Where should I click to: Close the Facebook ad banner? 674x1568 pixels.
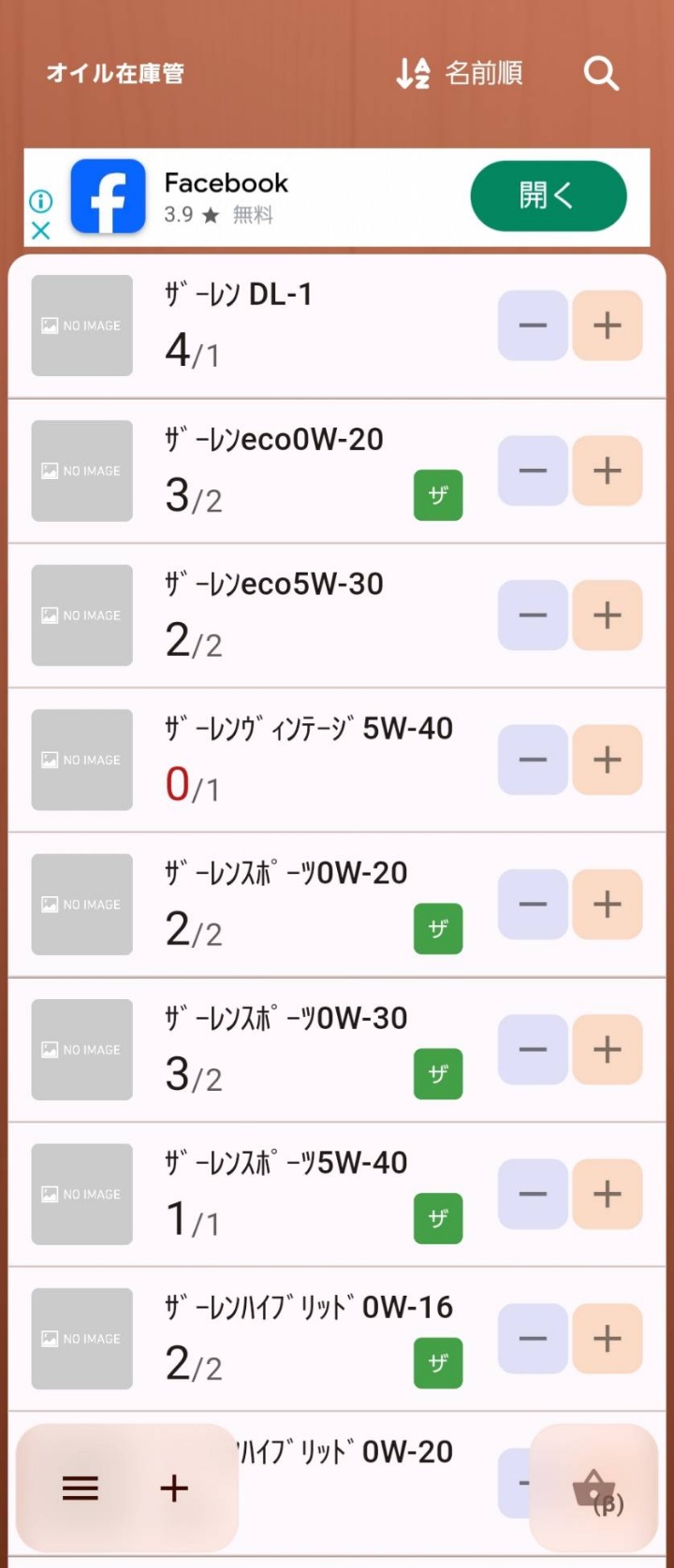click(40, 230)
